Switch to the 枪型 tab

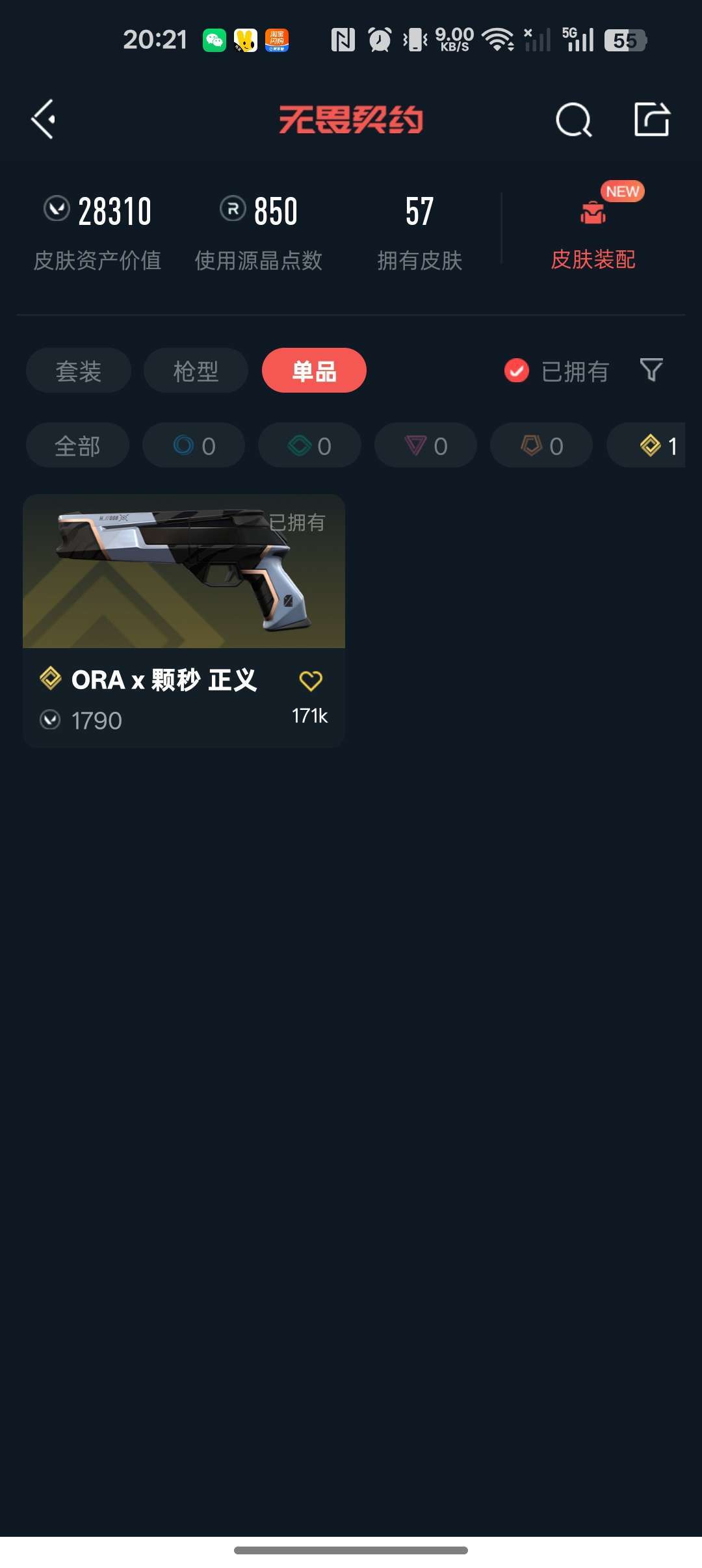(x=196, y=370)
